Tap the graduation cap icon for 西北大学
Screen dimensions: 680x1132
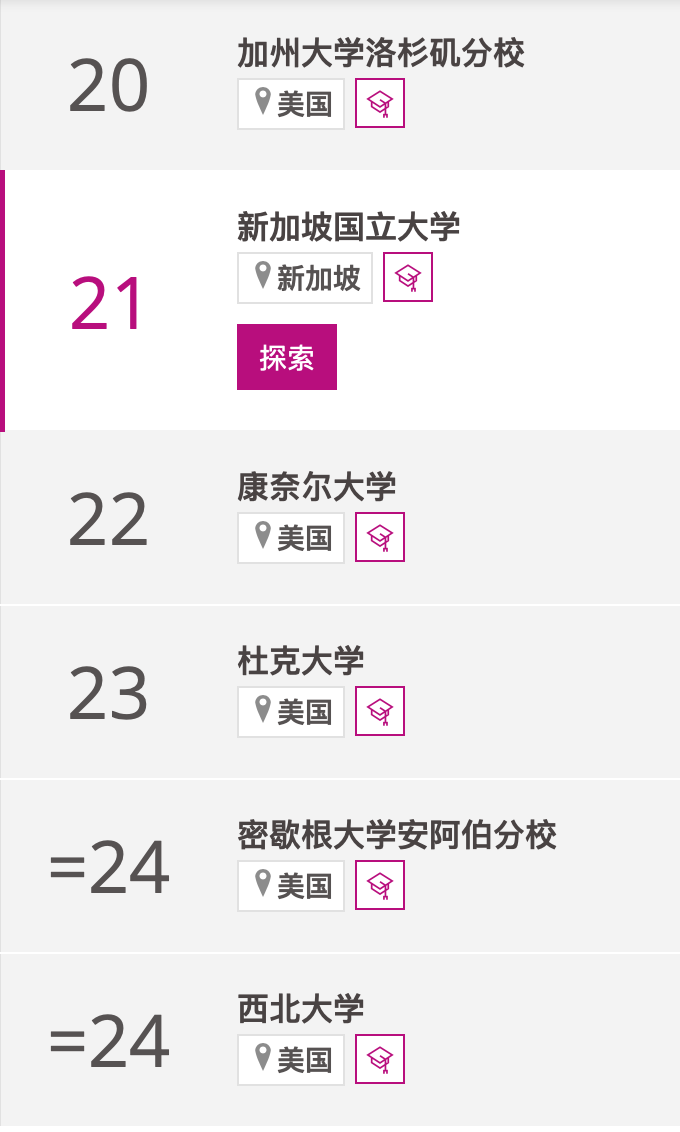[x=380, y=1059]
